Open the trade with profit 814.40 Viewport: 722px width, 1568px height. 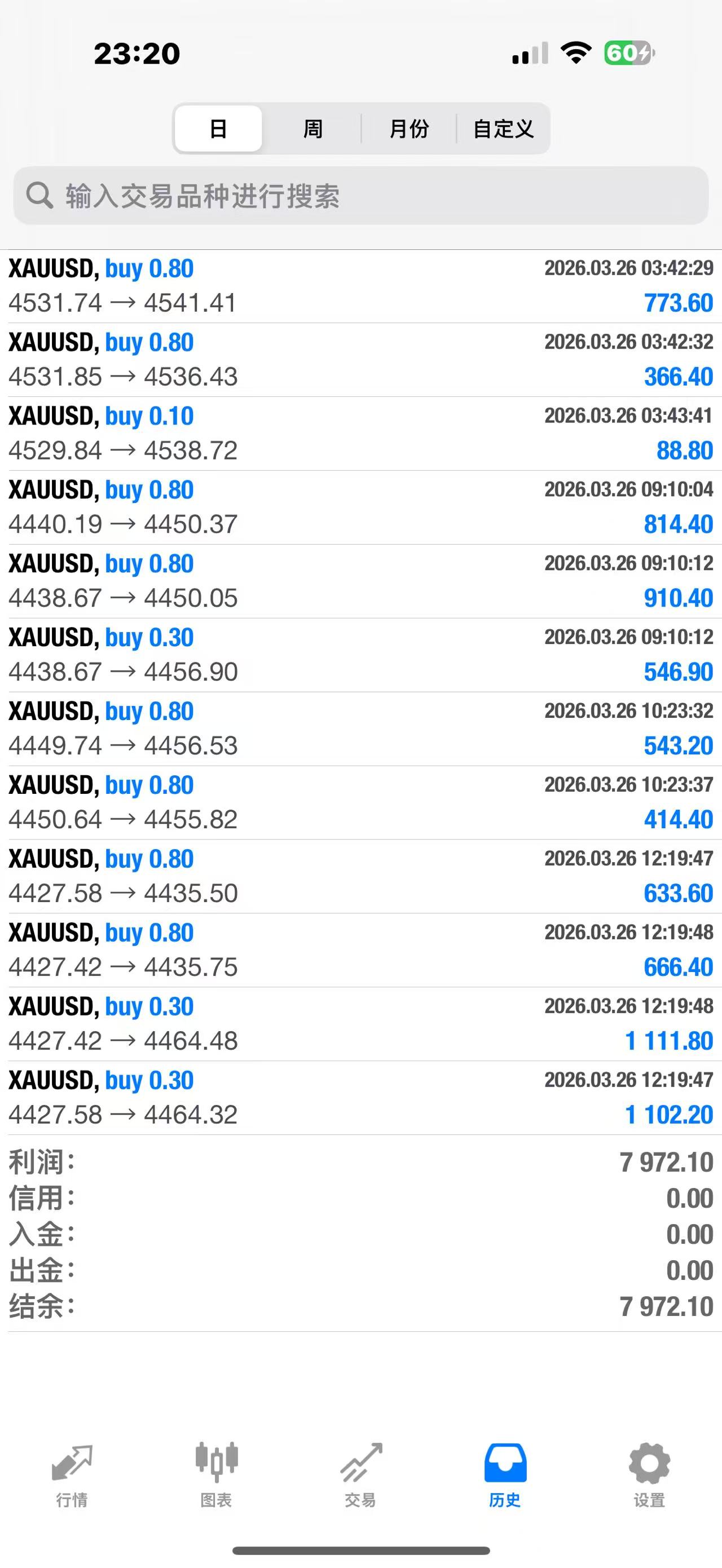360,507
